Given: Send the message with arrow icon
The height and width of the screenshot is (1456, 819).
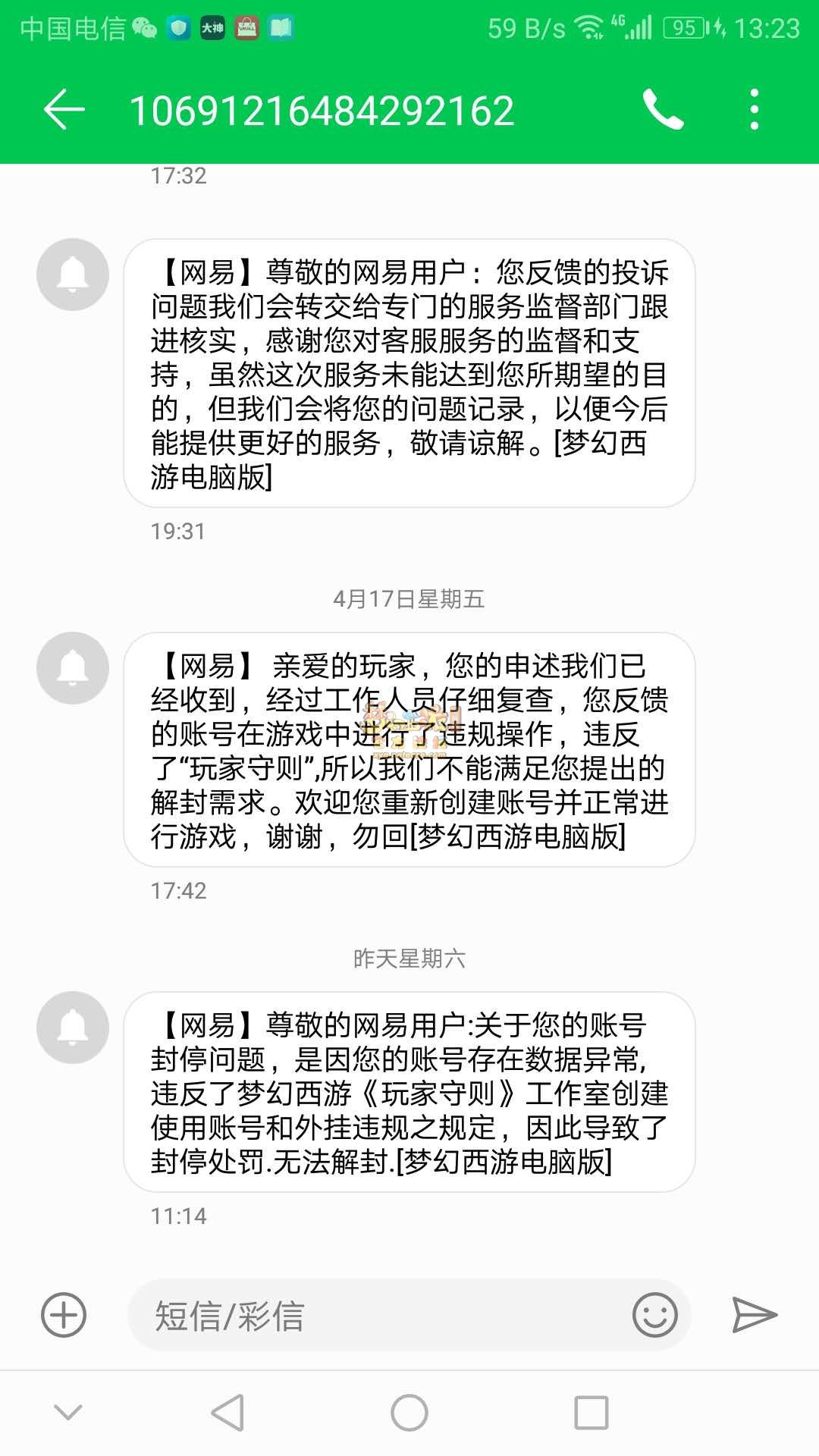Looking at the screenshot, I should [755, 1315].
